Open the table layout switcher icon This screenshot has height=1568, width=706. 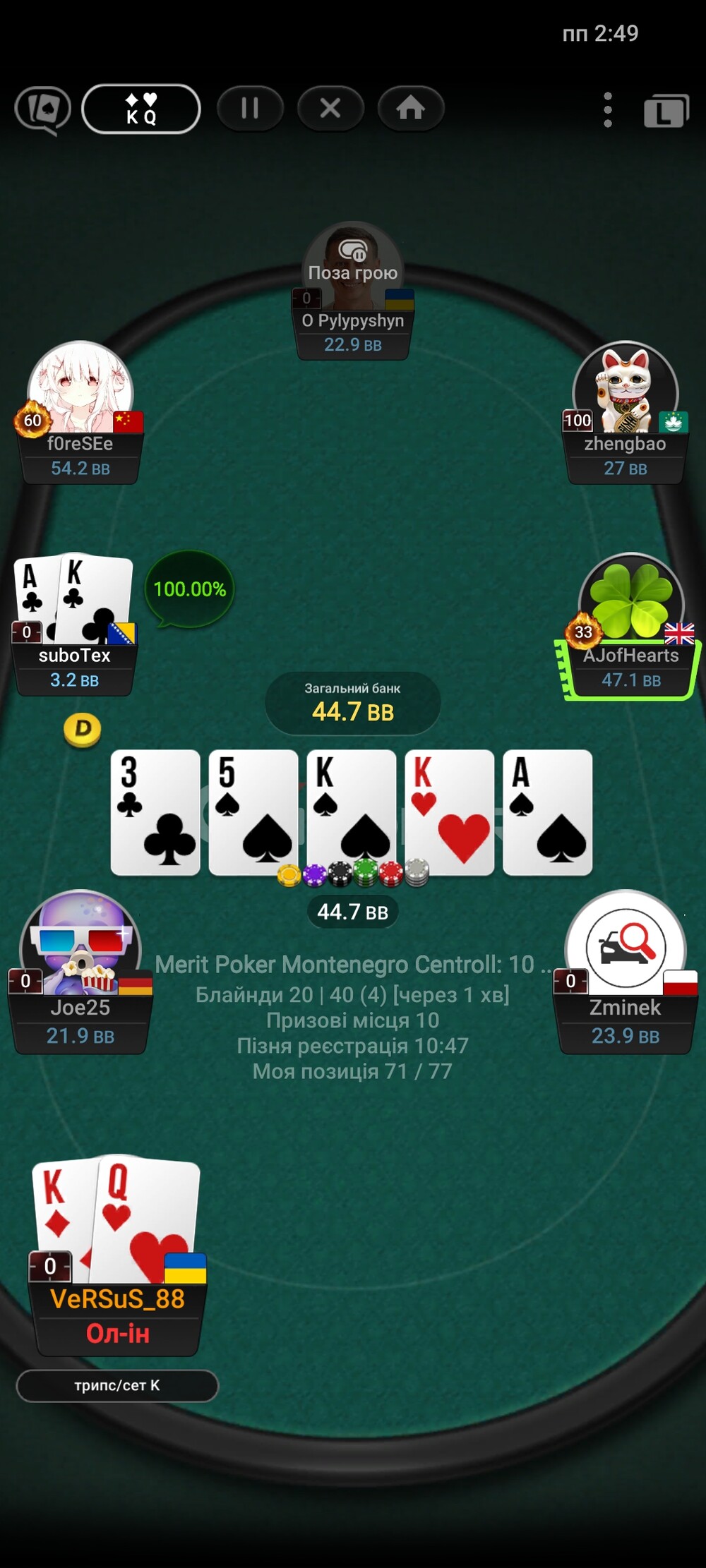click(665, 111)
